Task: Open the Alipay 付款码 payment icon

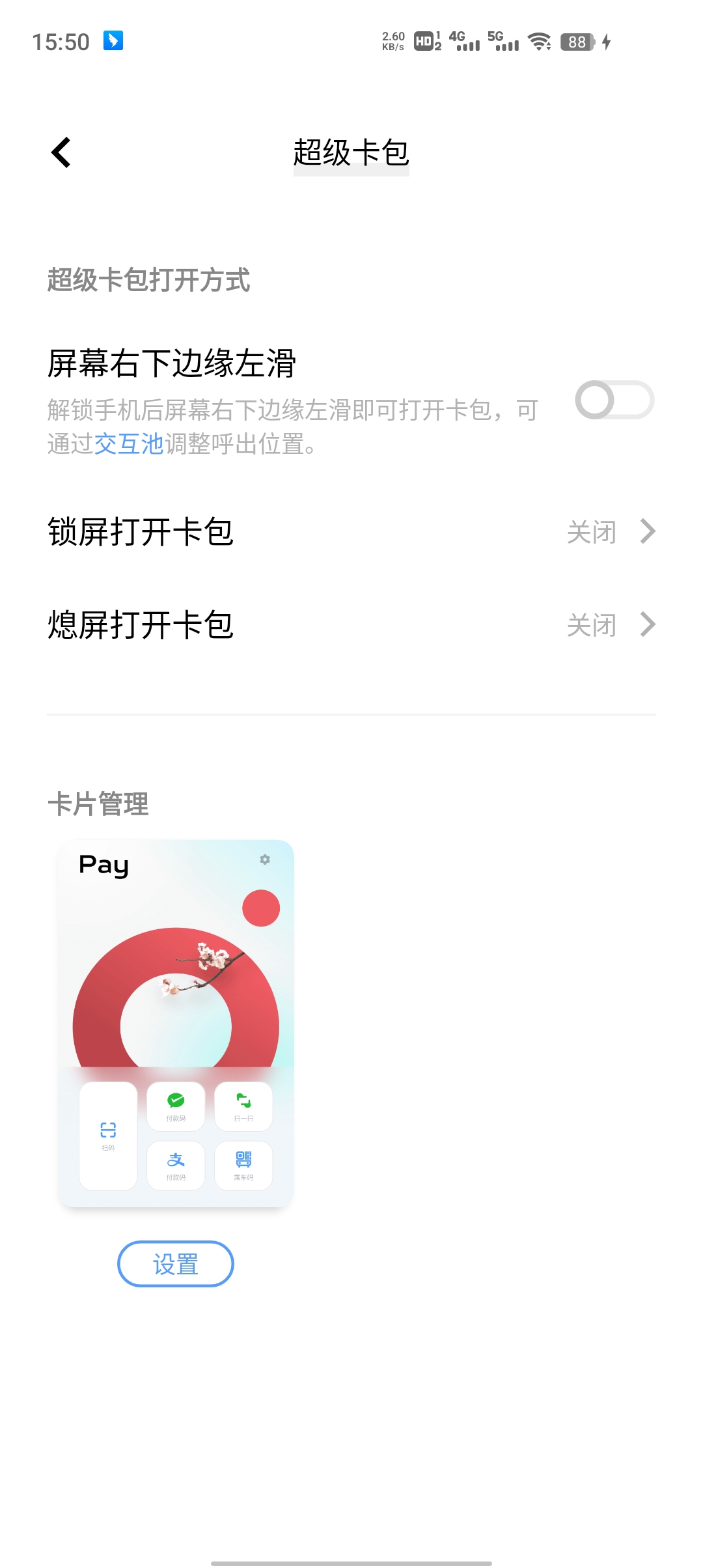Action: click(x=176, y=1166)
